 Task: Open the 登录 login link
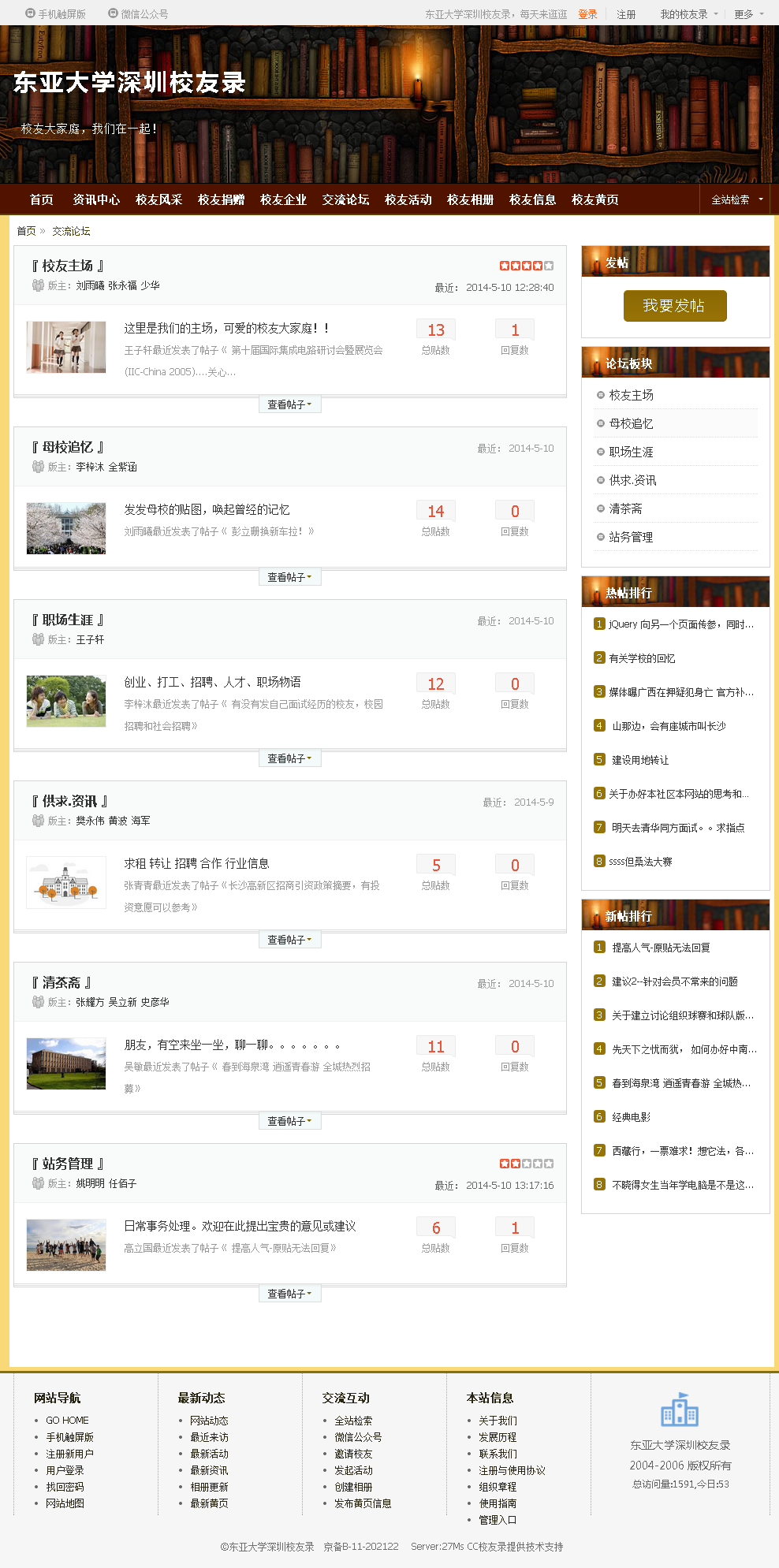coord(587,14)
